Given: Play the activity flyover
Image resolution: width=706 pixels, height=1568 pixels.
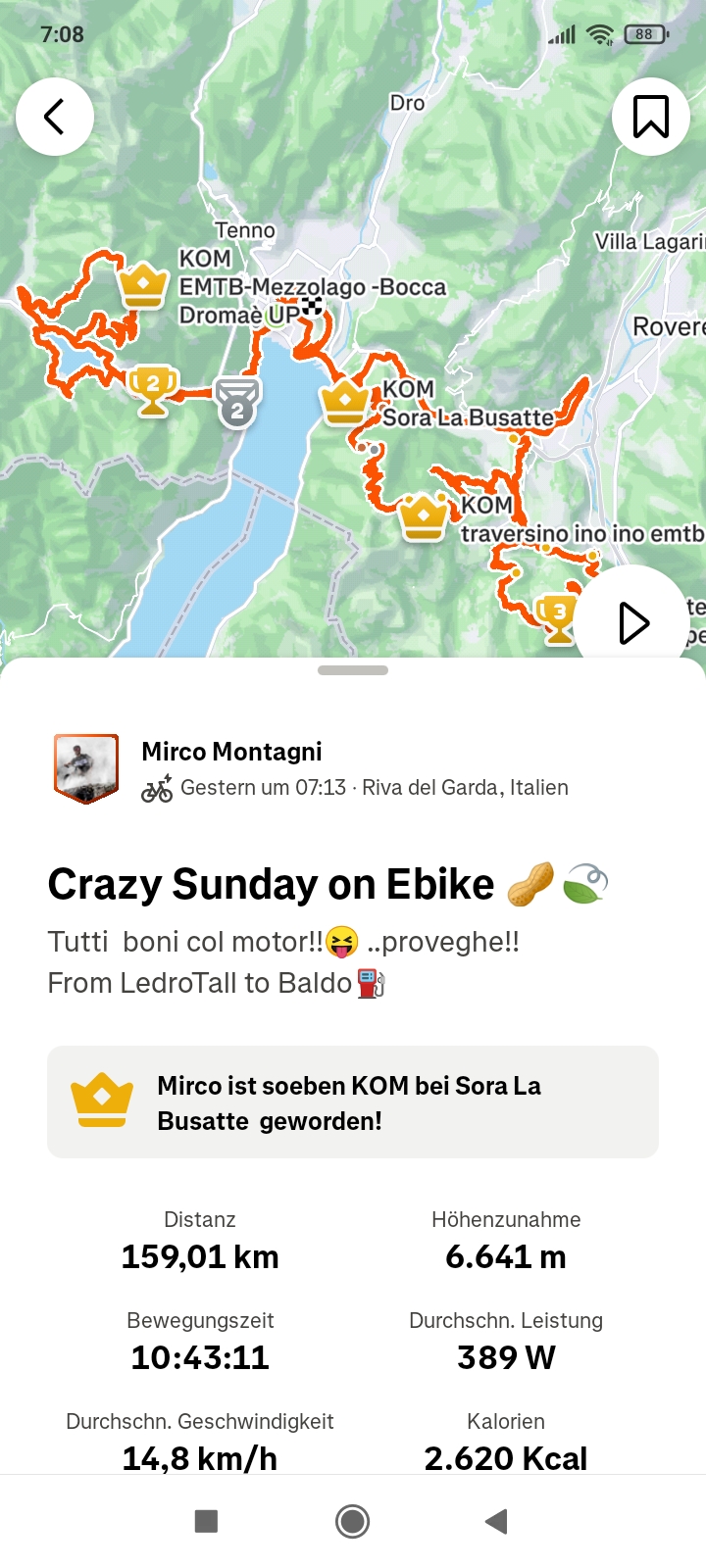Looking at the screenshot, I should click(633, 623).
